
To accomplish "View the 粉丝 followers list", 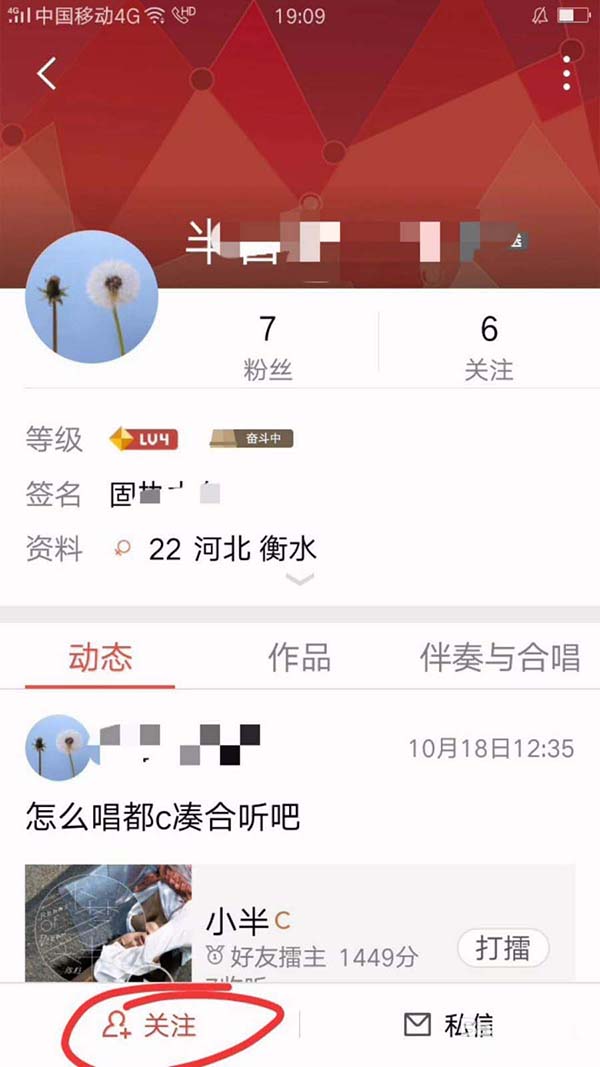I will pos(267,346).
